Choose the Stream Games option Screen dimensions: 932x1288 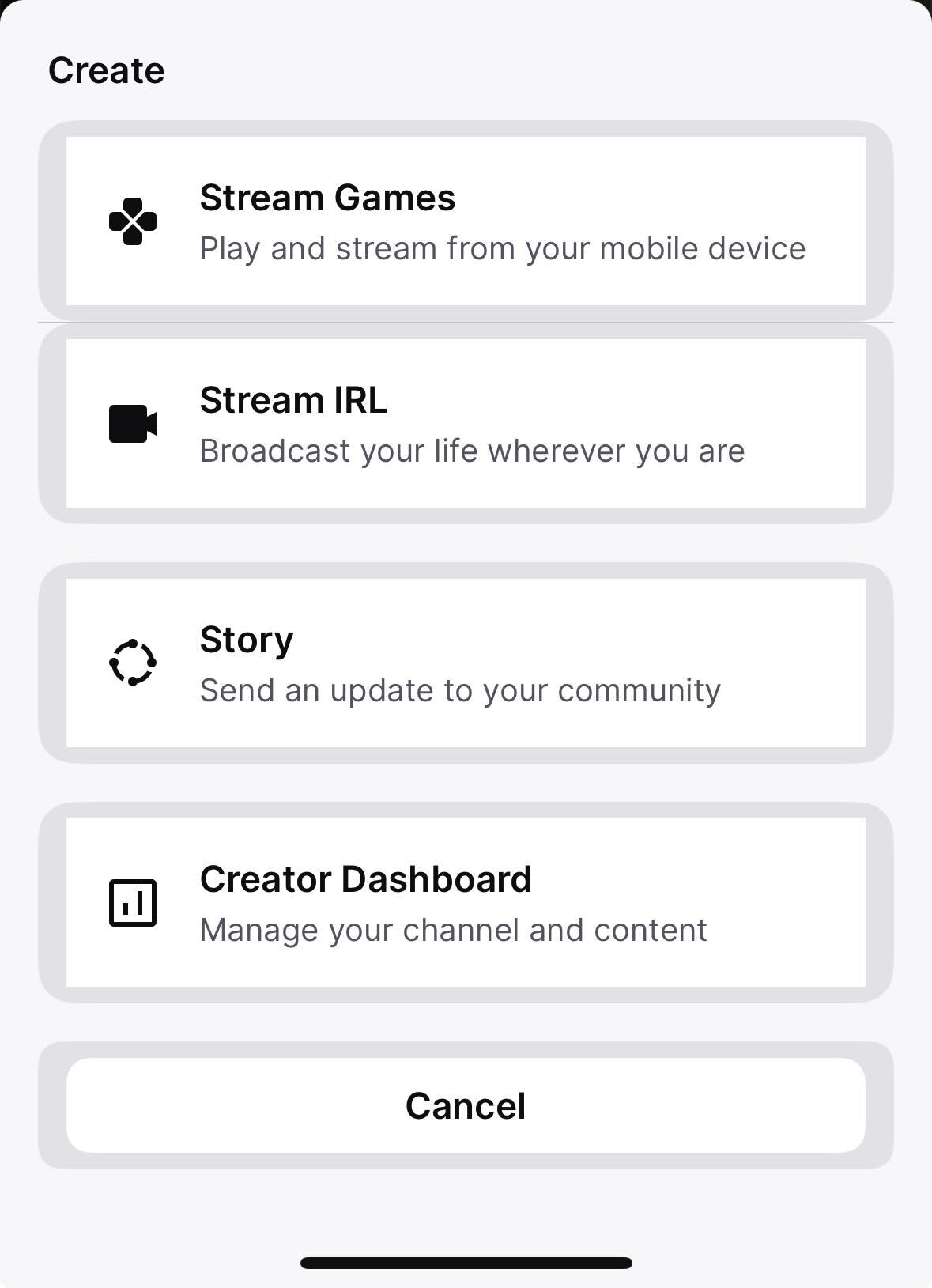466,222
